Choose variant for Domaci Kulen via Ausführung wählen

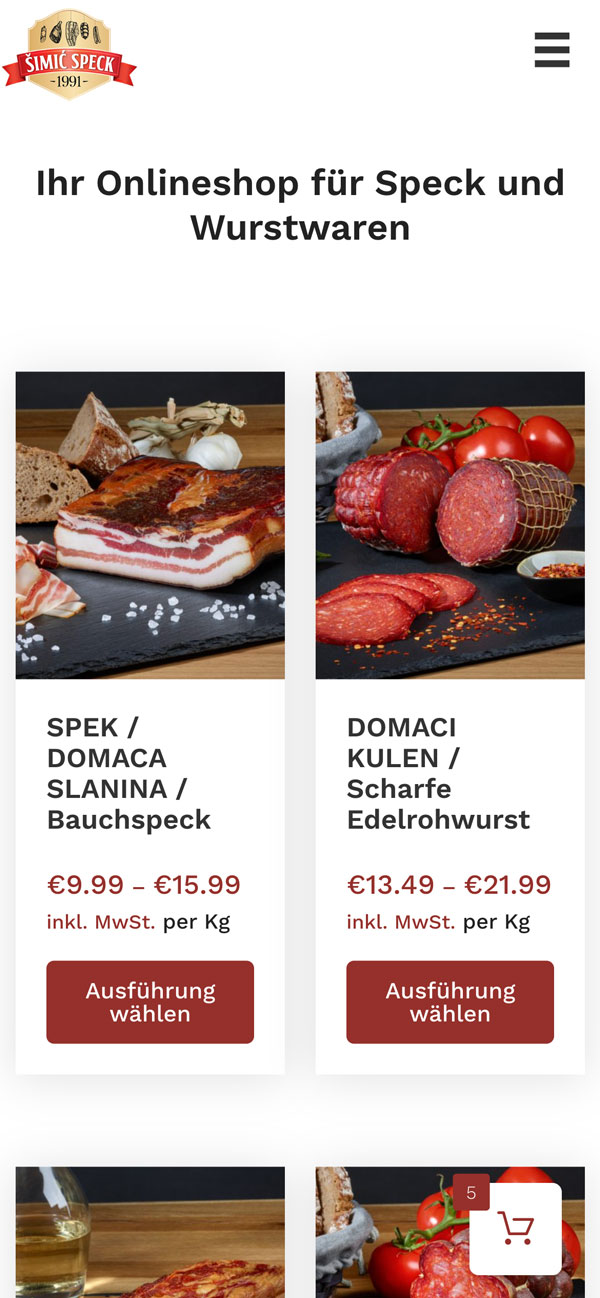point(450,1002)
